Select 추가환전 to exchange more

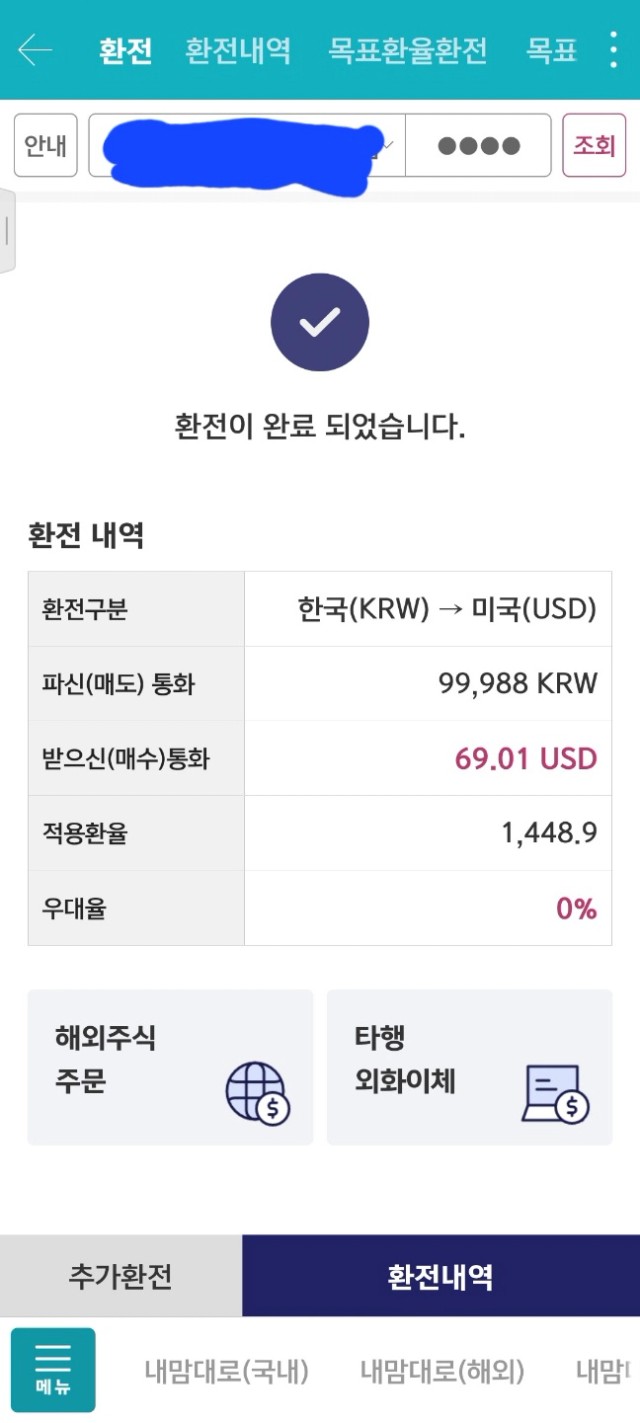pyautogui.click(x=121, y=1276)
